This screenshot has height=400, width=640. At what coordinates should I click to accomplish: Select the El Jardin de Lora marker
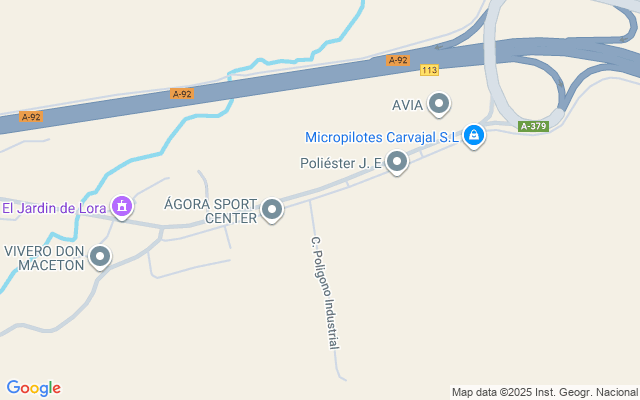click(x=122, y=207)
